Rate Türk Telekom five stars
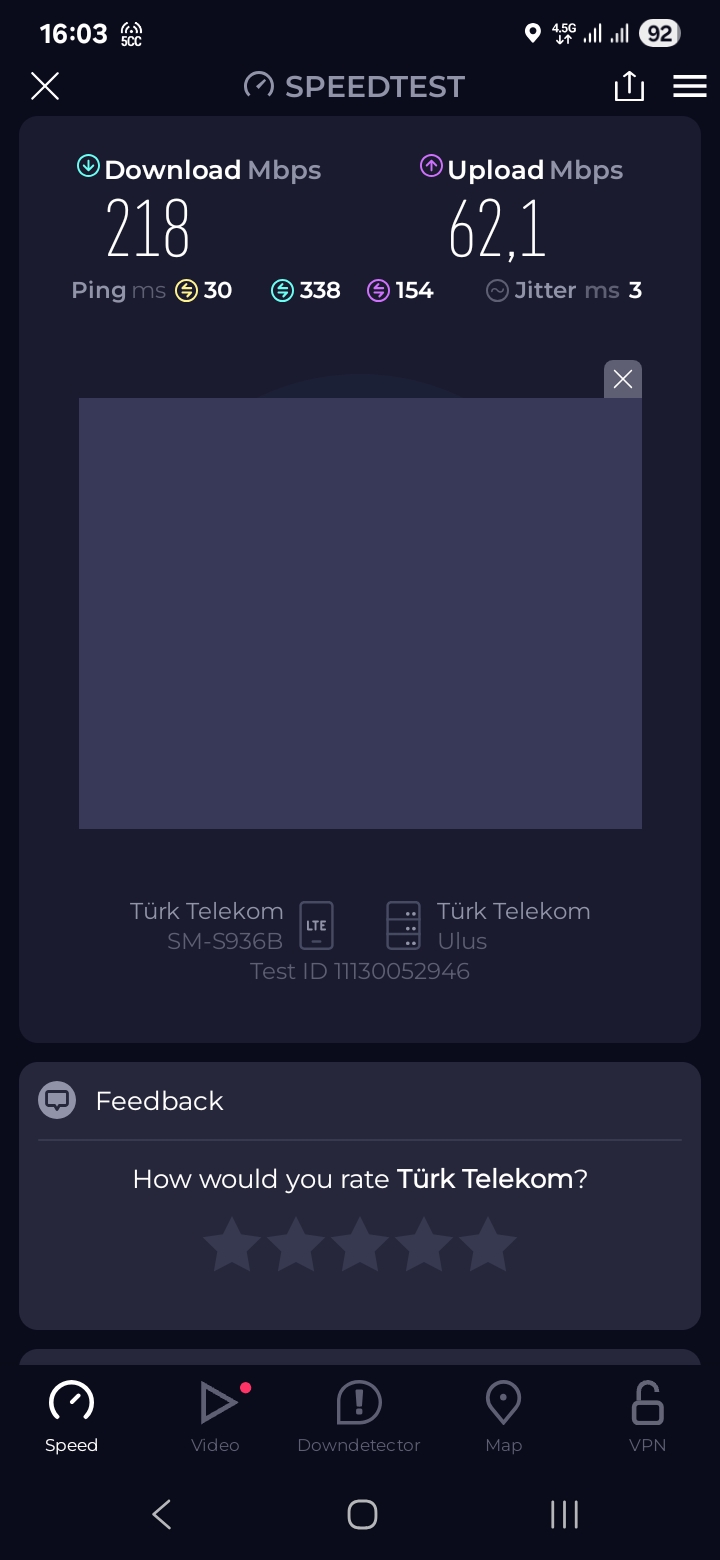Screen dimensions: 720x1560 (x=488, y=1244)
